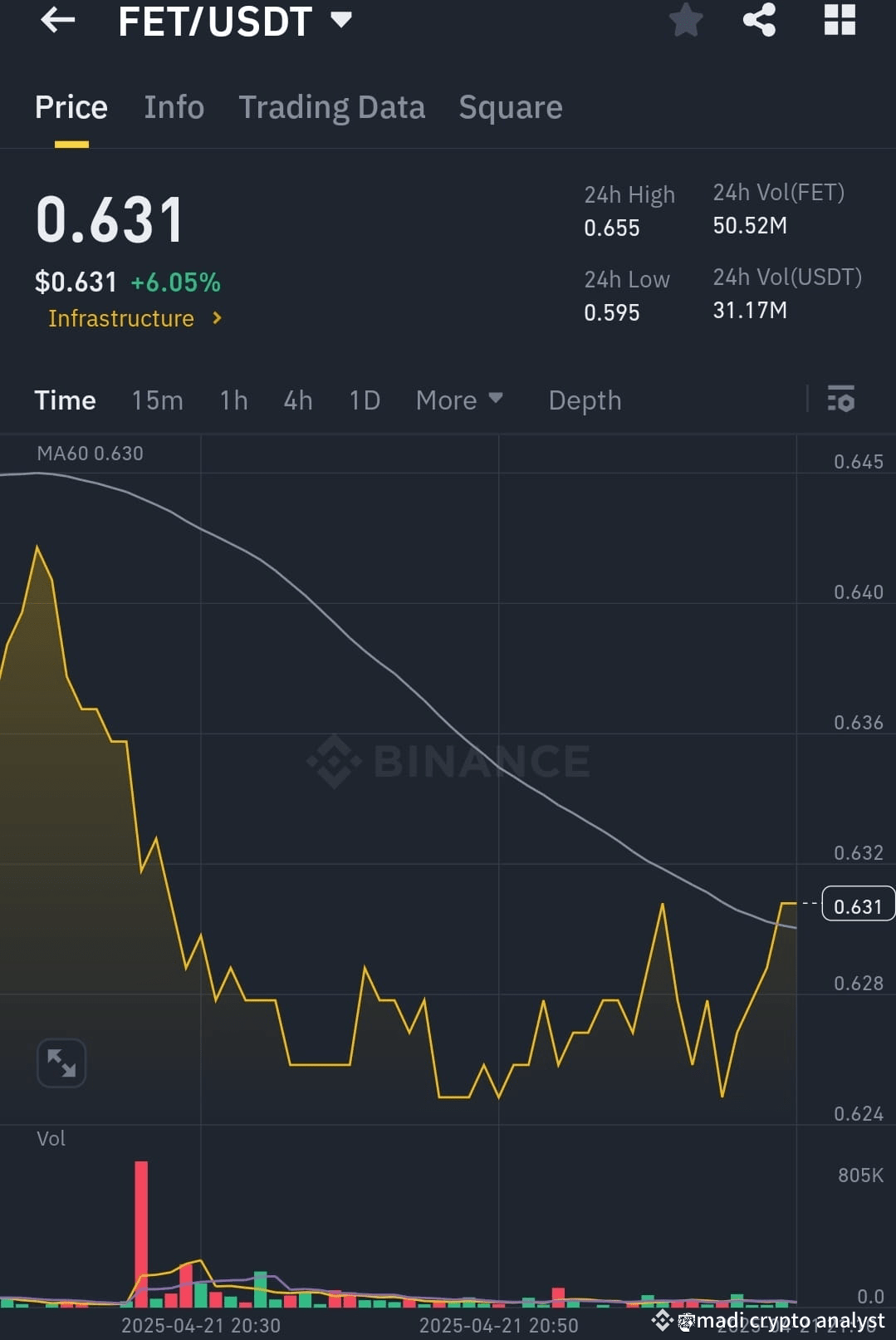Switch to the Info tab
This screenshot has height=1340, width=896.
pyautogui.click(x=174, y=106)
